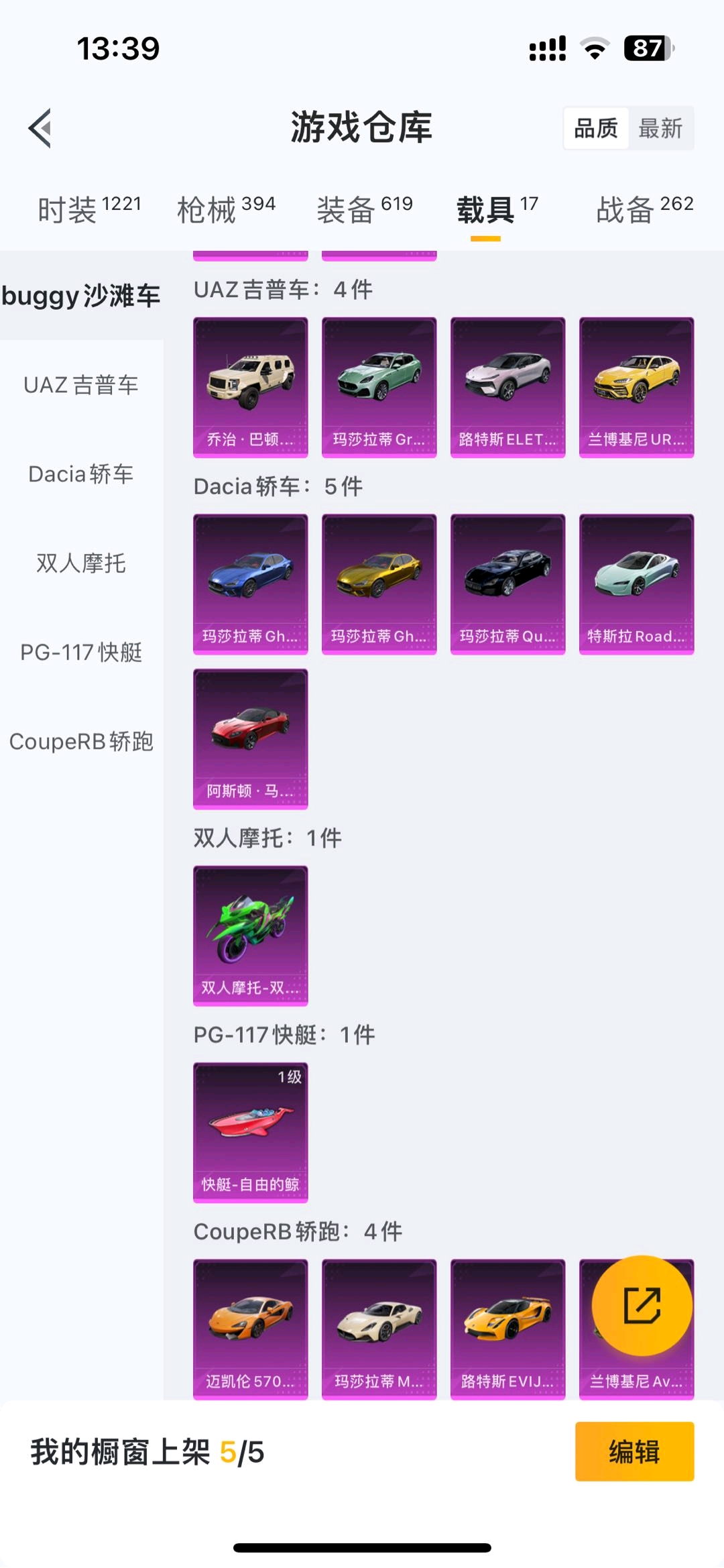
Task: Go back using the top-left arrow
Action: point(40,128)
